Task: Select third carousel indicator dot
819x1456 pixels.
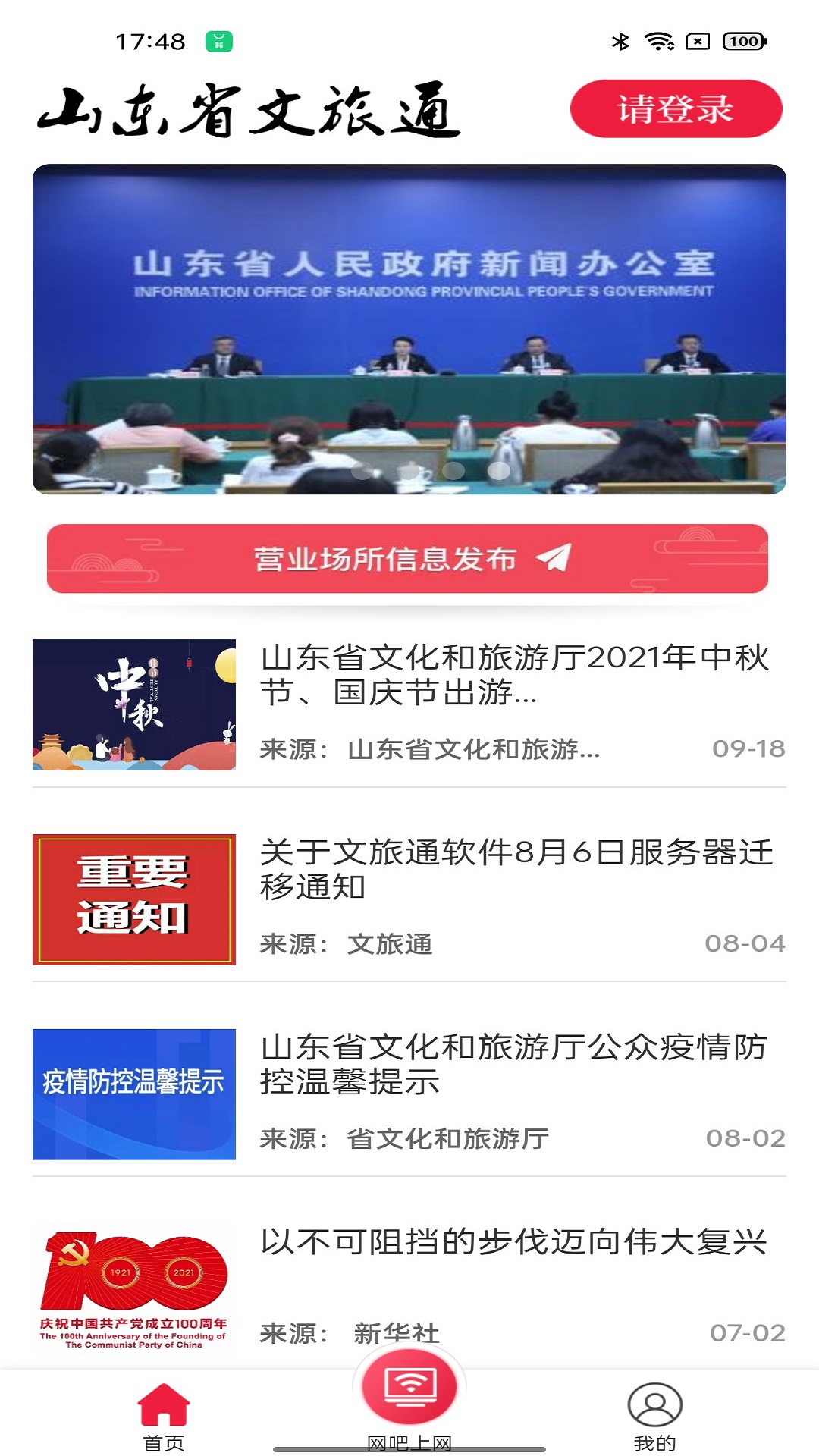Action: (453, 470)
